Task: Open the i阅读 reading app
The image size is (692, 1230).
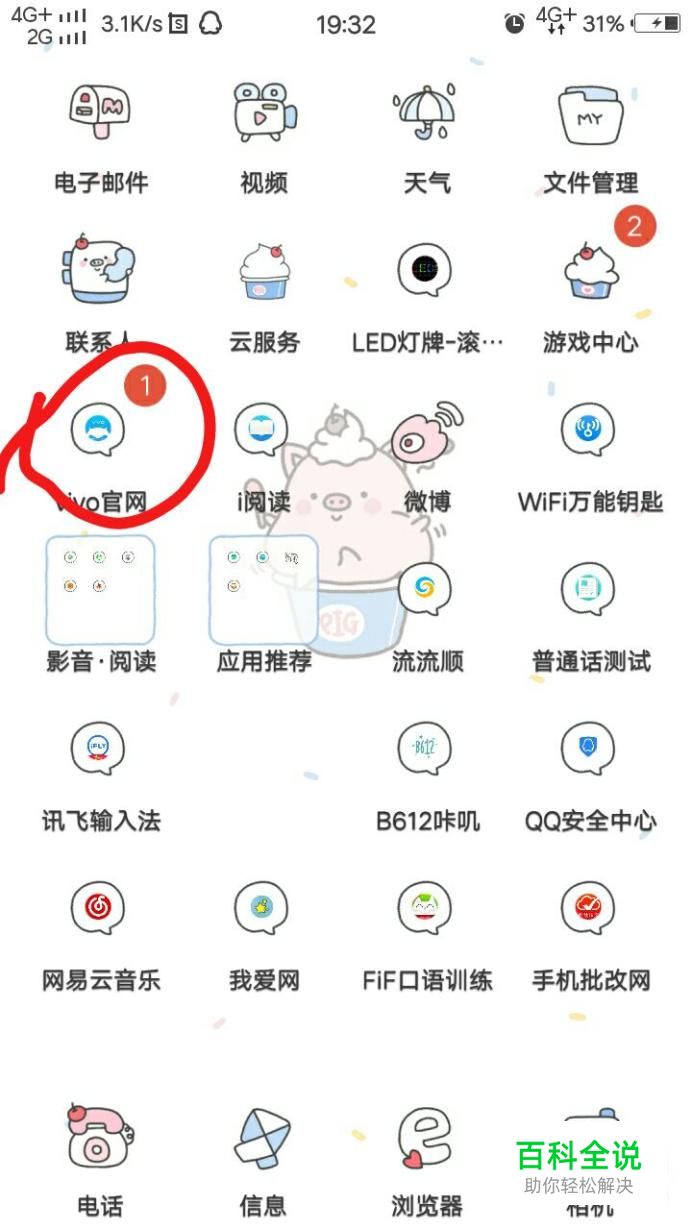Action: [x=263, y=432]
